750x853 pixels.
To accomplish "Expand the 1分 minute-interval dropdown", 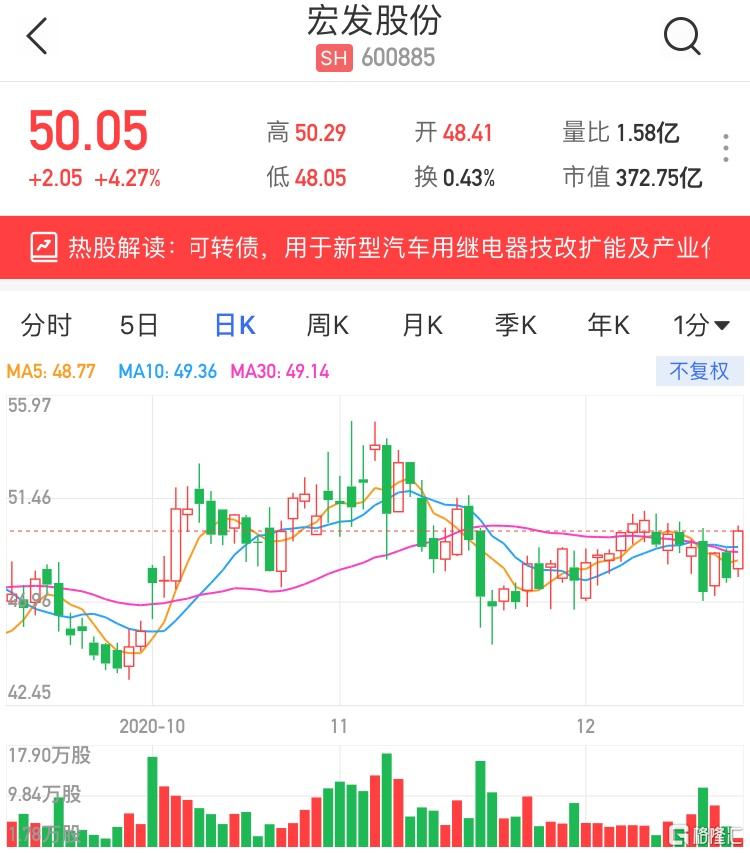I will click(x=701, y=325).
